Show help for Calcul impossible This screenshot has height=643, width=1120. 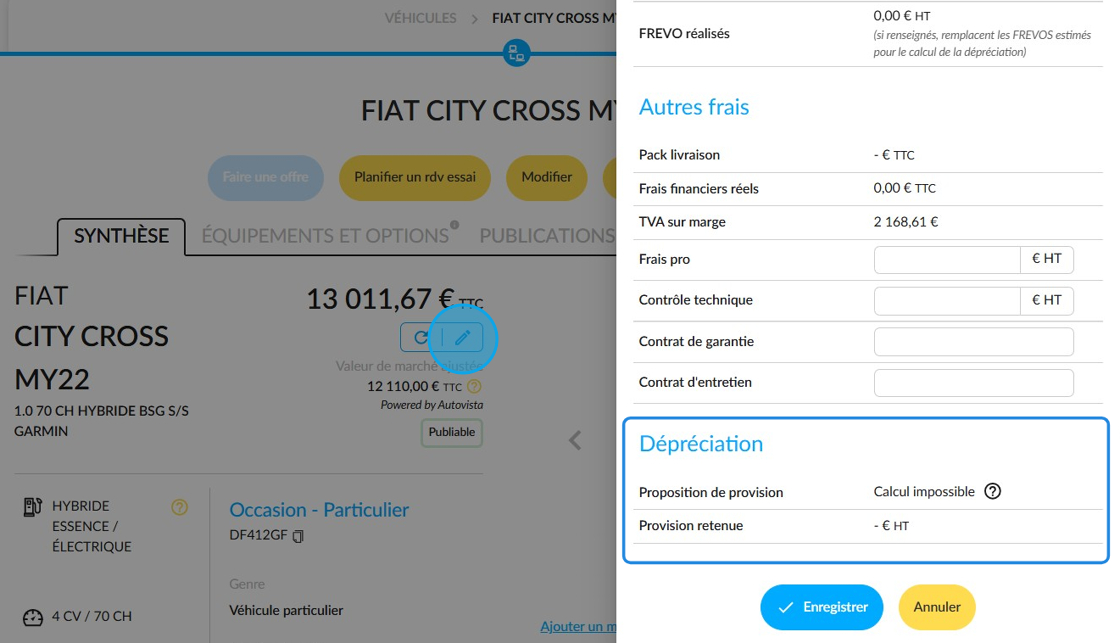pyautogui.click(x=992, y=492)
